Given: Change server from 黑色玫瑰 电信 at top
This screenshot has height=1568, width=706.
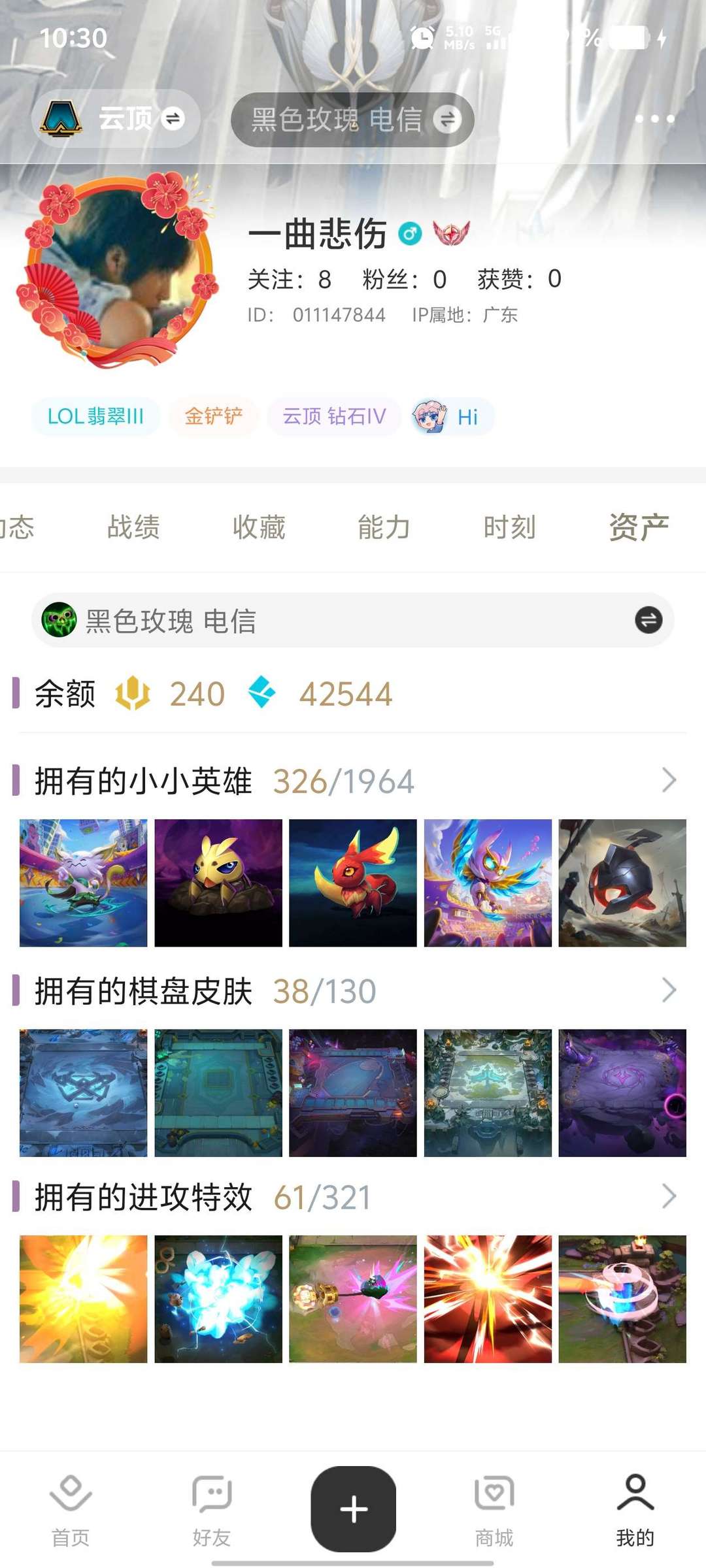Looking at the screenshot, I should point(352,120).
